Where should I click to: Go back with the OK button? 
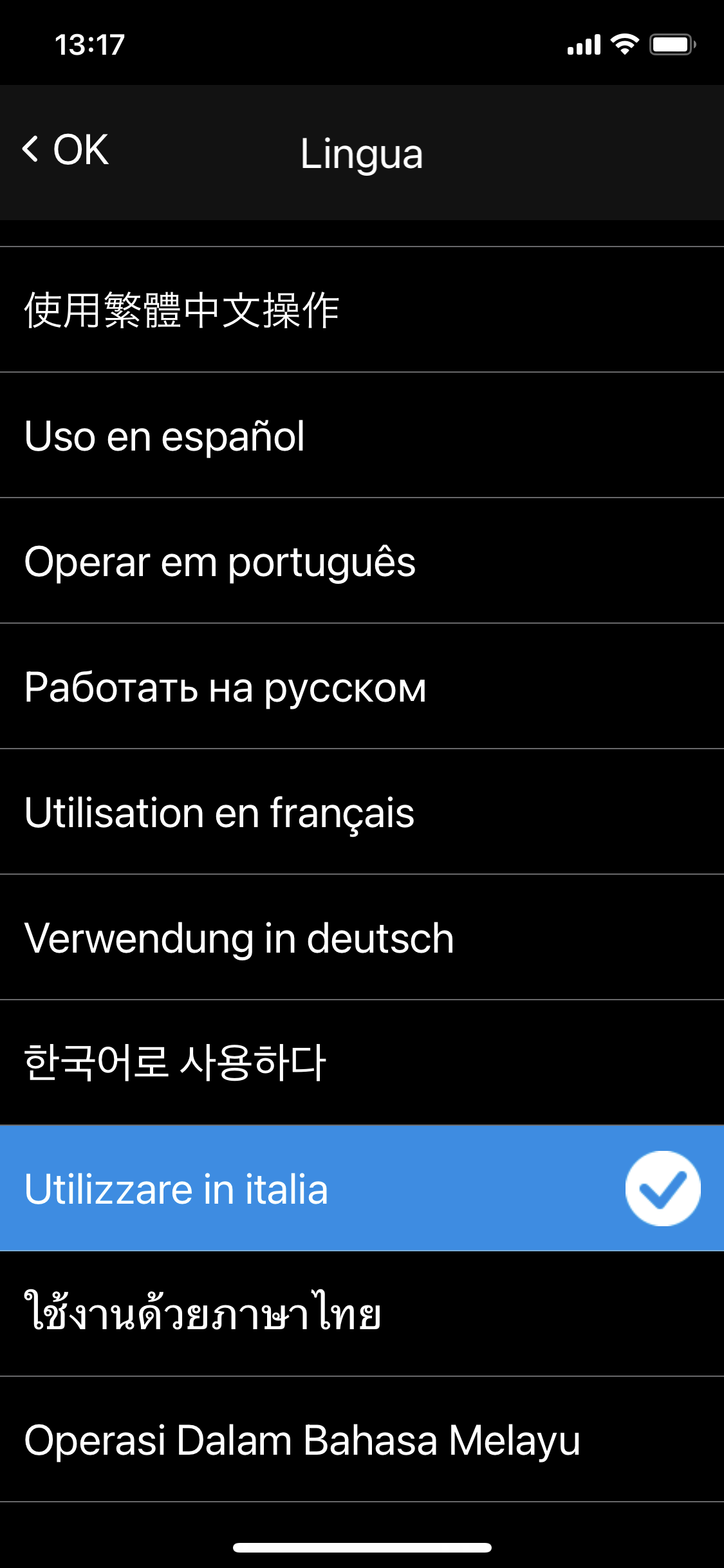[66, 150]
